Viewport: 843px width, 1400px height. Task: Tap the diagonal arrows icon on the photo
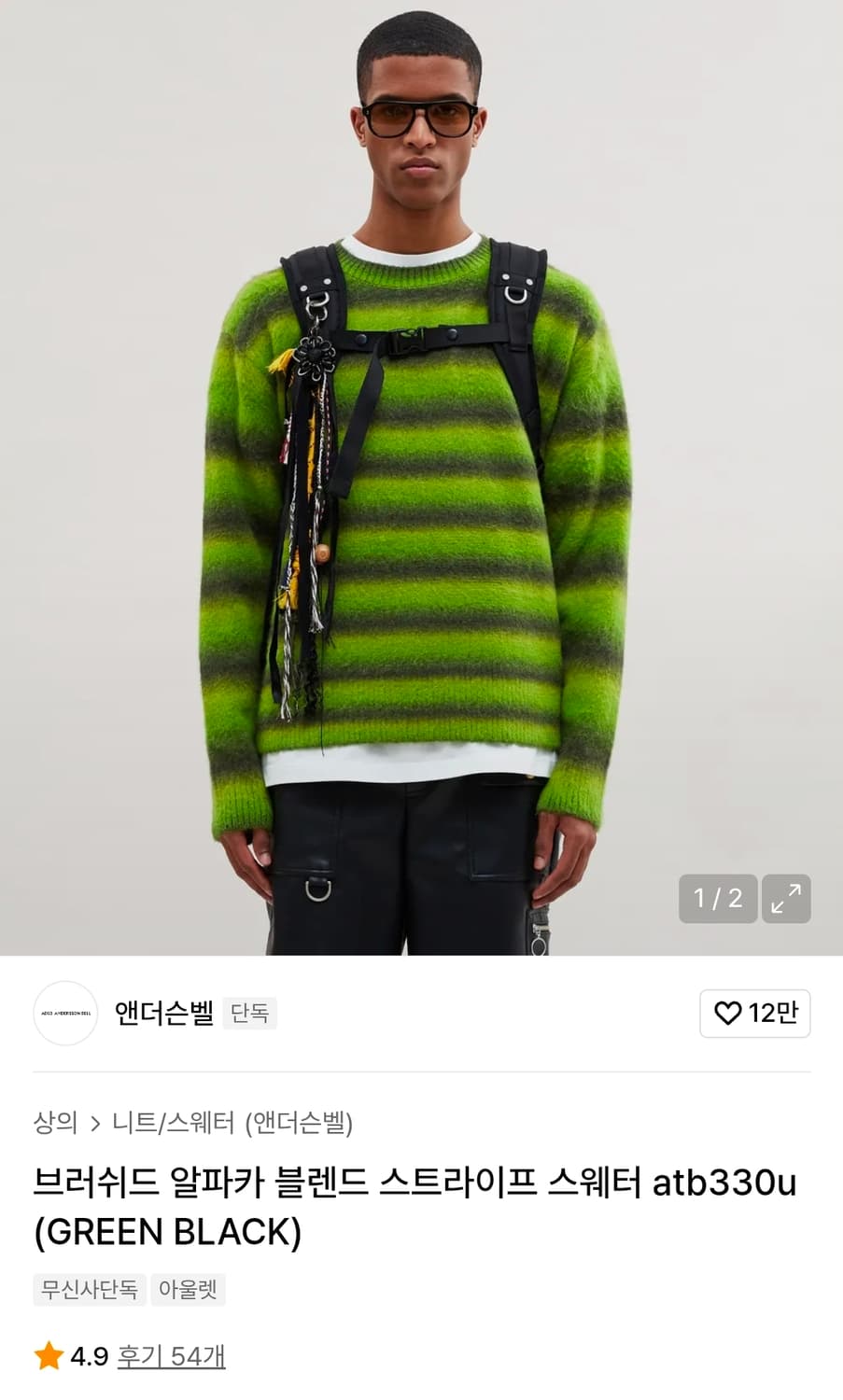[x=785, y=899]
